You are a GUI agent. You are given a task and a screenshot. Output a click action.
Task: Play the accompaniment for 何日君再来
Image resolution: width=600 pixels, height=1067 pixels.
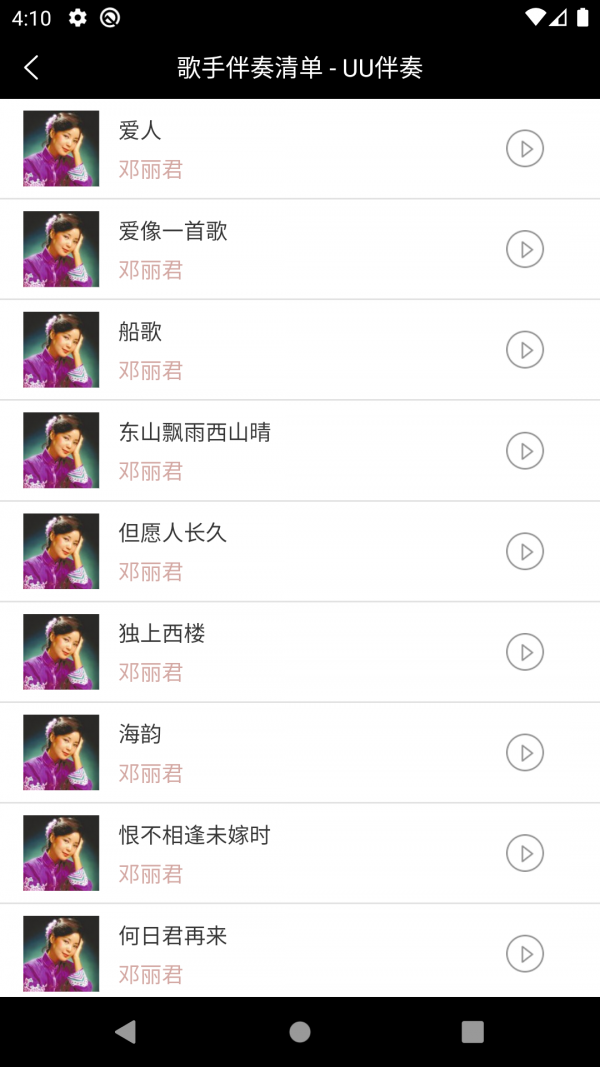click(x=525, y=954)
